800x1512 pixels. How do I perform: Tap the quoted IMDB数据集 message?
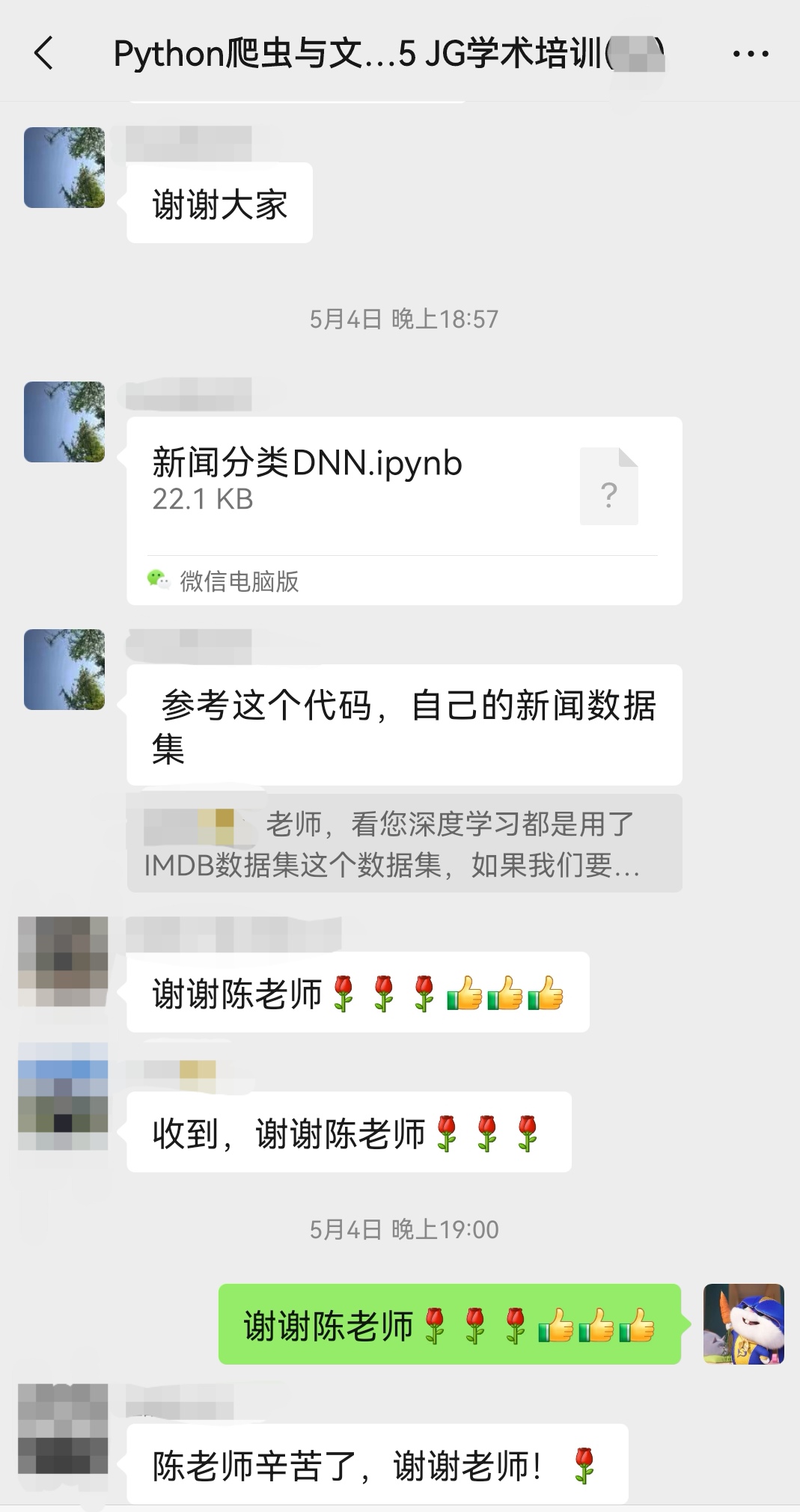coord(404,843)
